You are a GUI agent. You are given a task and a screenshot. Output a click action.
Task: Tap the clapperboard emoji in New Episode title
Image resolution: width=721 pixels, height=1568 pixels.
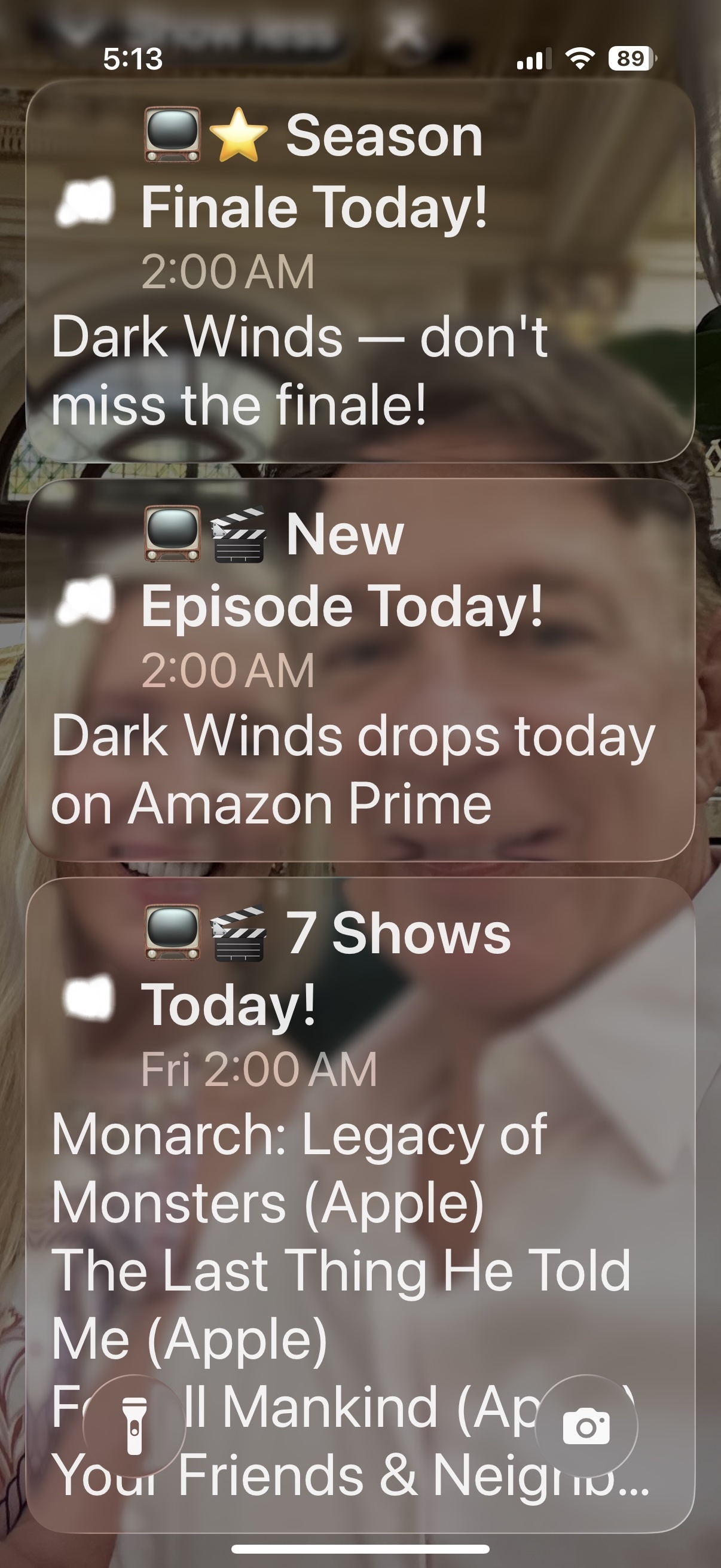(x=237, y=536)
